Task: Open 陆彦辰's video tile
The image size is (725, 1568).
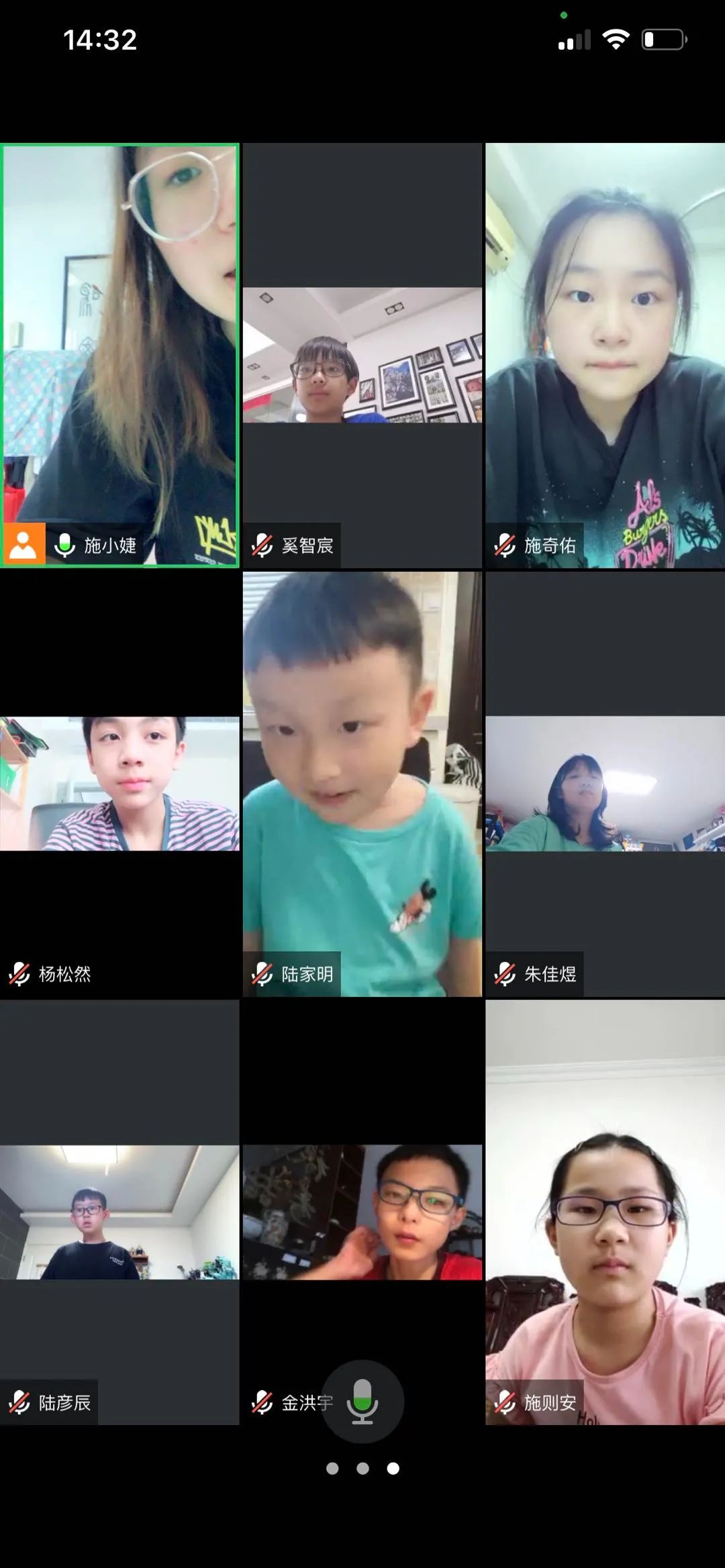Action: point(119,1212)
